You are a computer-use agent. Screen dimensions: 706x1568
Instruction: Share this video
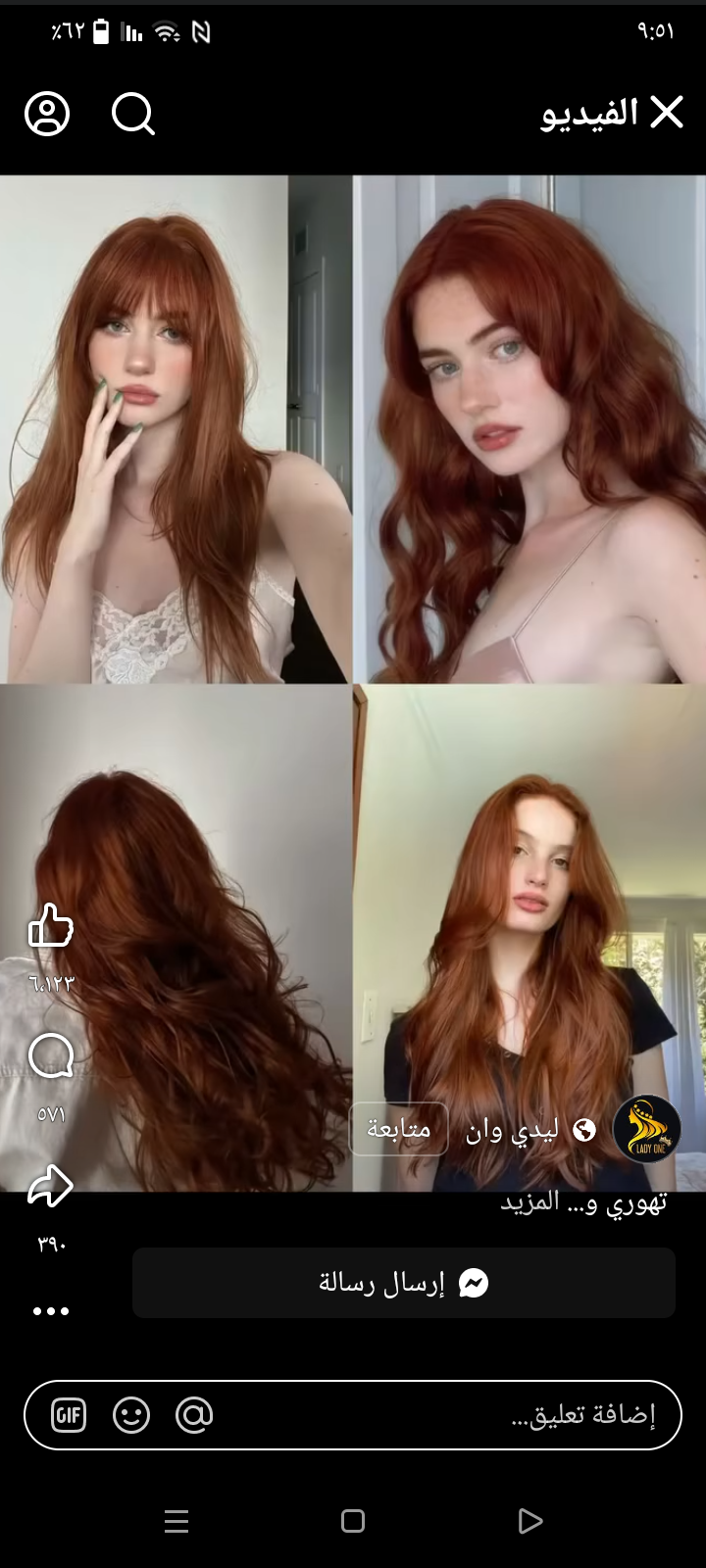click(x=51, y=1187)
